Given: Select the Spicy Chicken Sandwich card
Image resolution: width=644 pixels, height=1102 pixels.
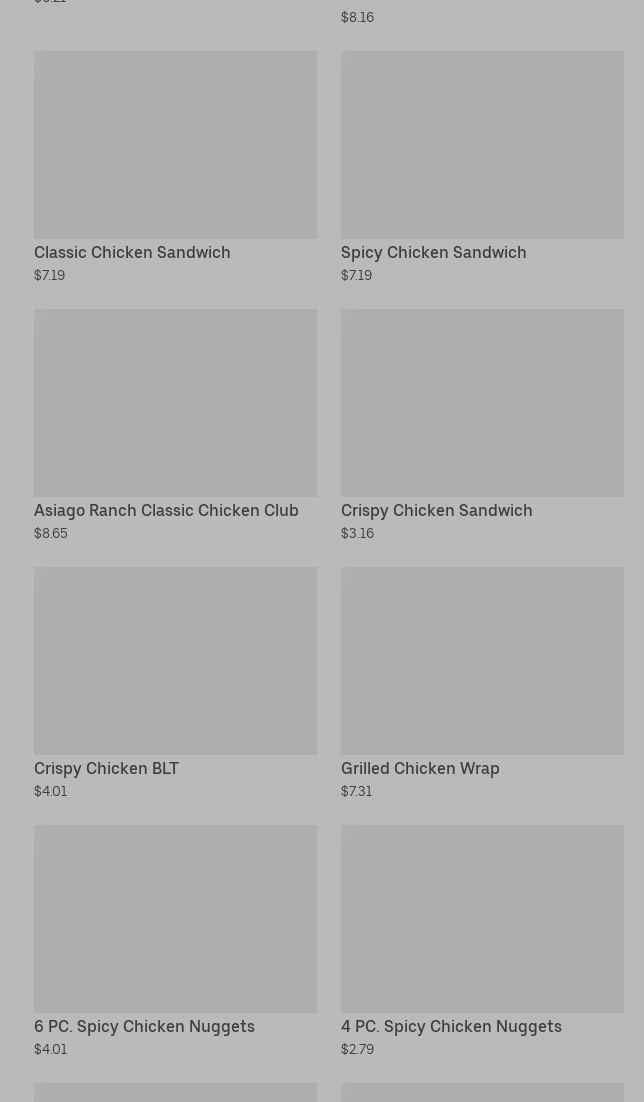Looking at the screenshot, I should coord(482,167).
